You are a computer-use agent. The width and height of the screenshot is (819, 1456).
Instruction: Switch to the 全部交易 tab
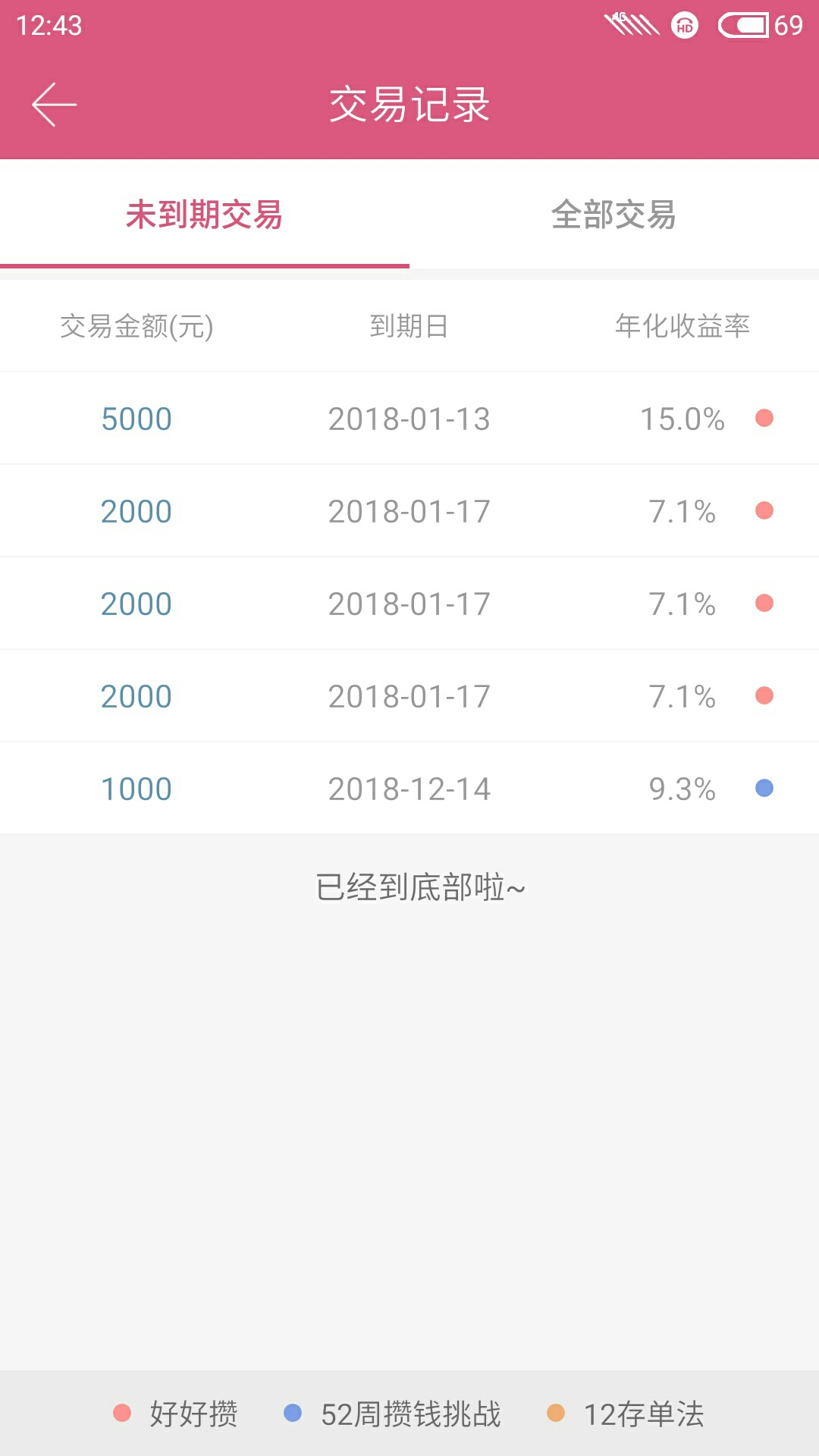(614, 215)
